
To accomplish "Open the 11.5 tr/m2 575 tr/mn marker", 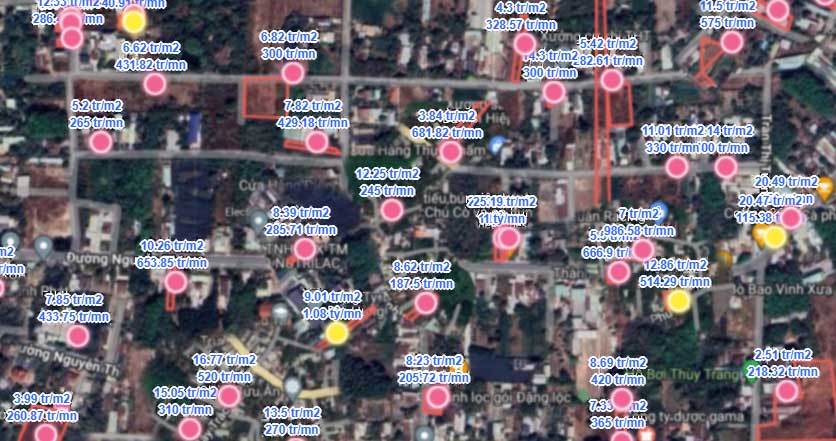I will pos(731,41).
